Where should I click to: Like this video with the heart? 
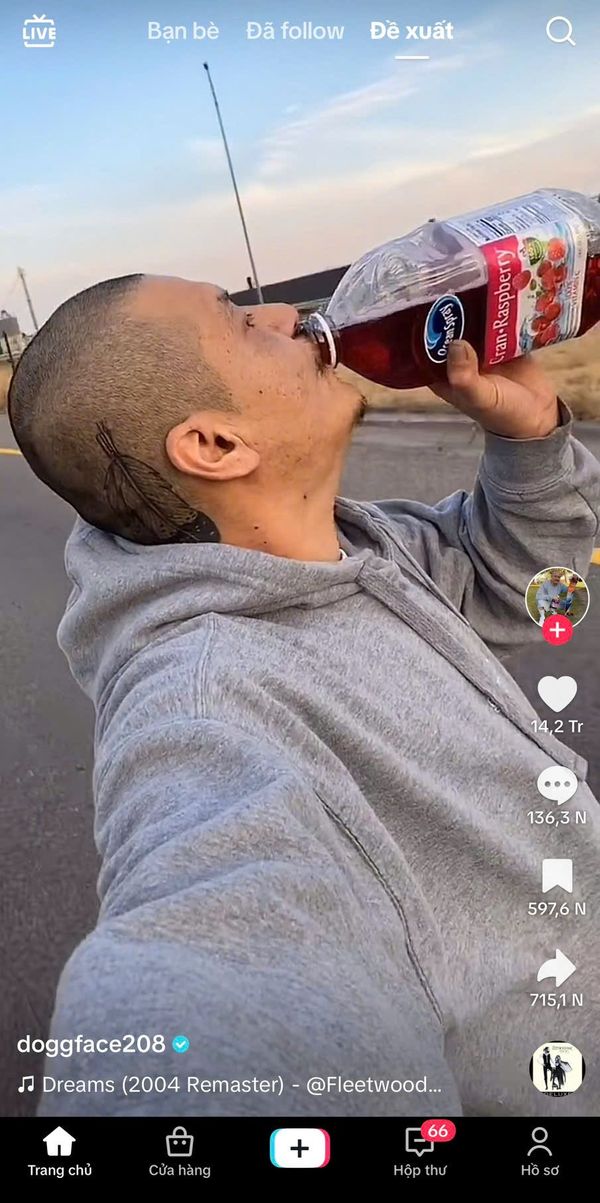557,693
